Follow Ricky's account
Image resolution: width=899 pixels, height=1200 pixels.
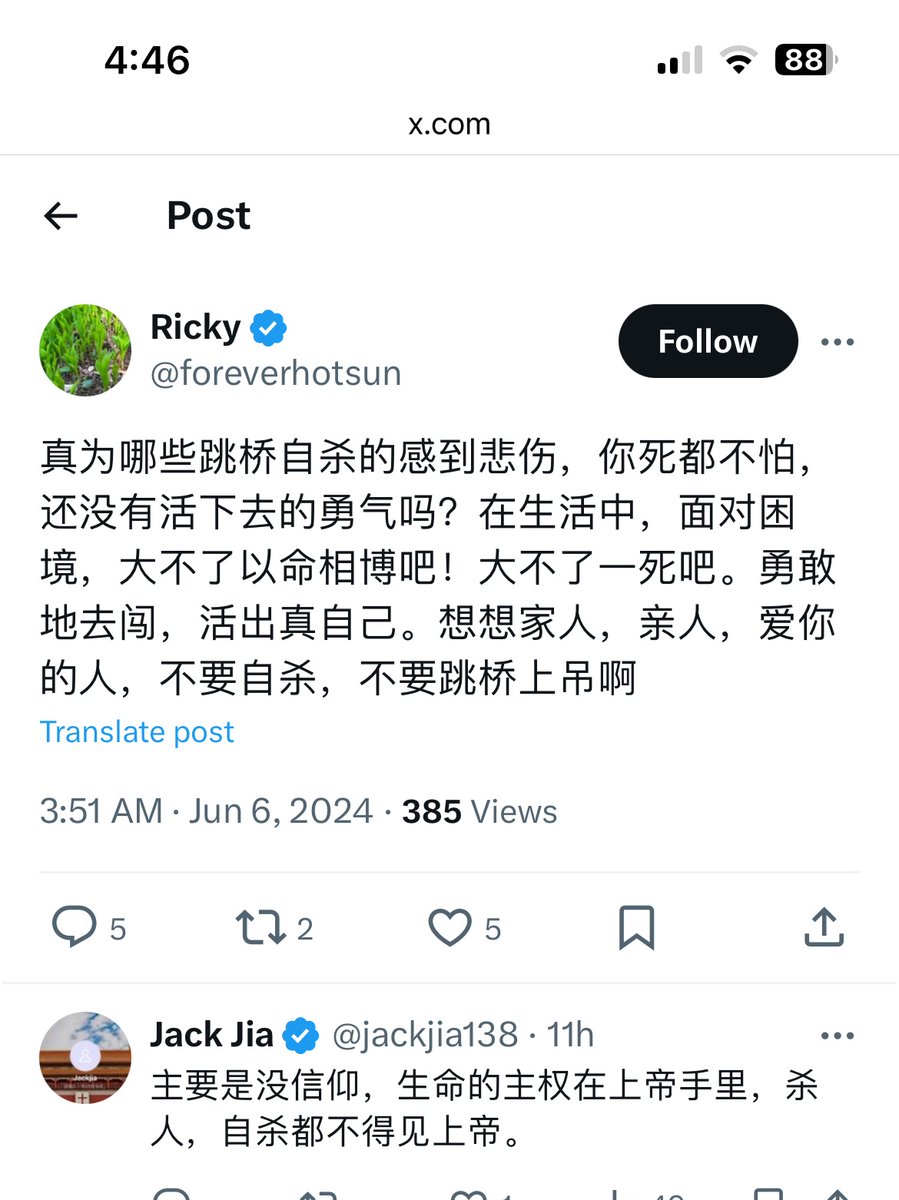[707, 342]
